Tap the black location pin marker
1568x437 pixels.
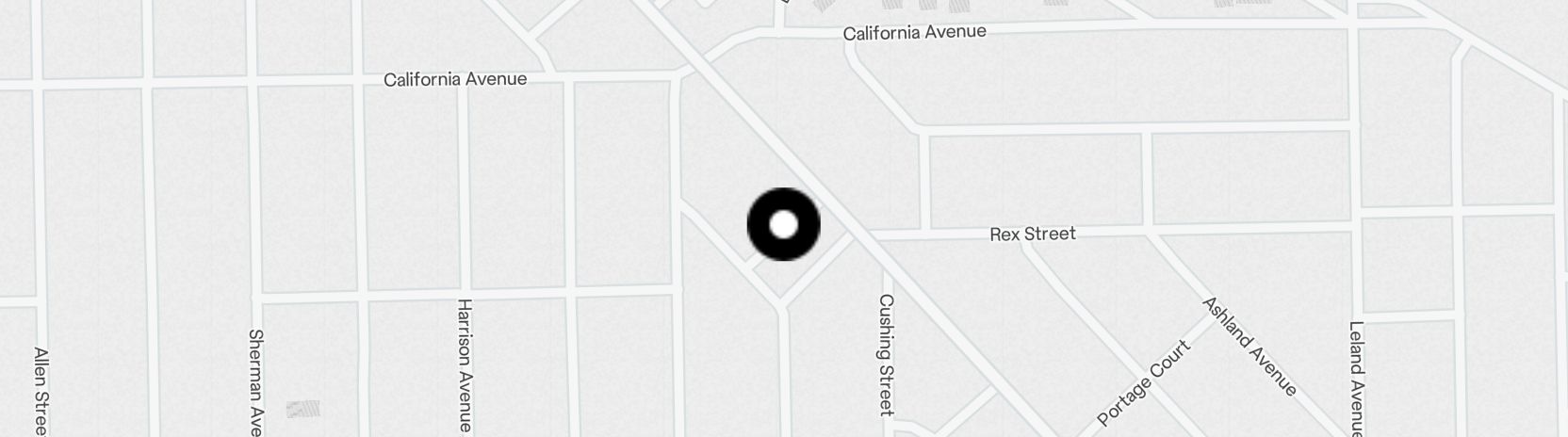tap(783, 225)
